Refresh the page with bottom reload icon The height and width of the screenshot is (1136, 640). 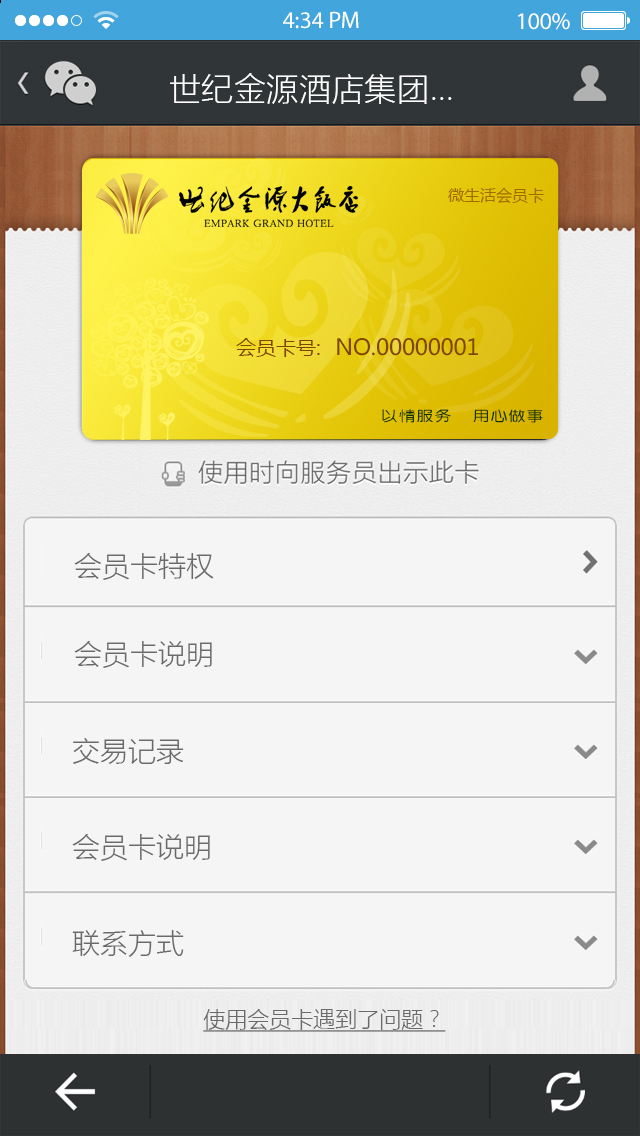pyautogui.click(x=566, y=1092)
